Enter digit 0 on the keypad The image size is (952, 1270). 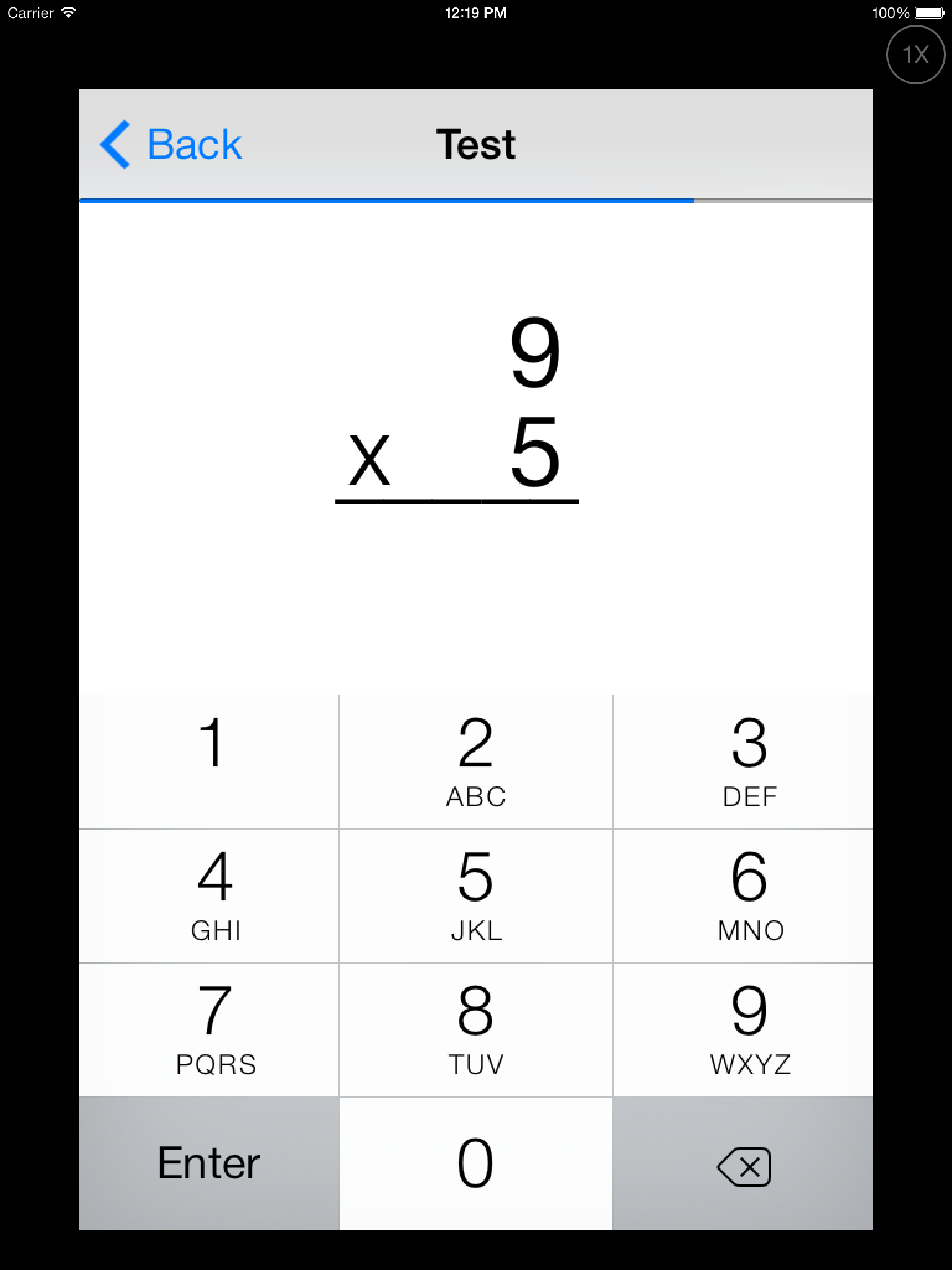coord(475,1163)
